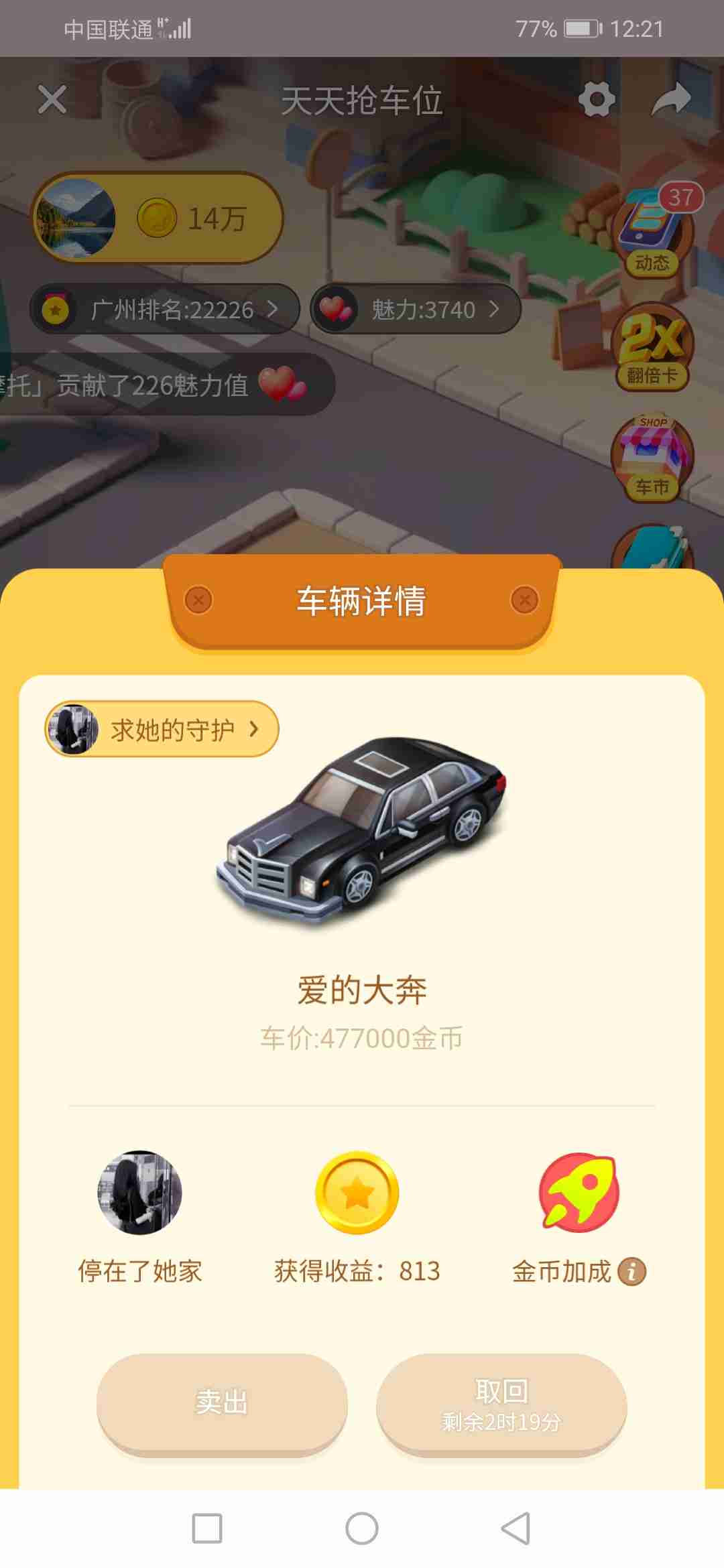Open the 14万 coin balance profile pill
The image size is (724, 1568).
click(158, 218)
